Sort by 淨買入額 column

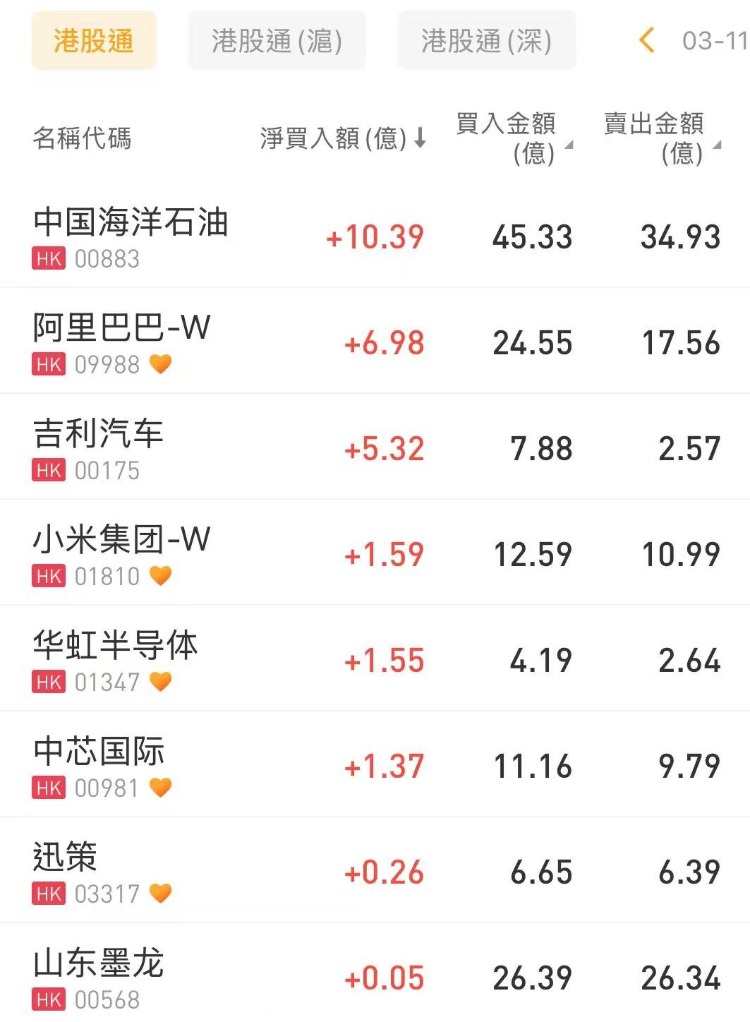point(343,139)
